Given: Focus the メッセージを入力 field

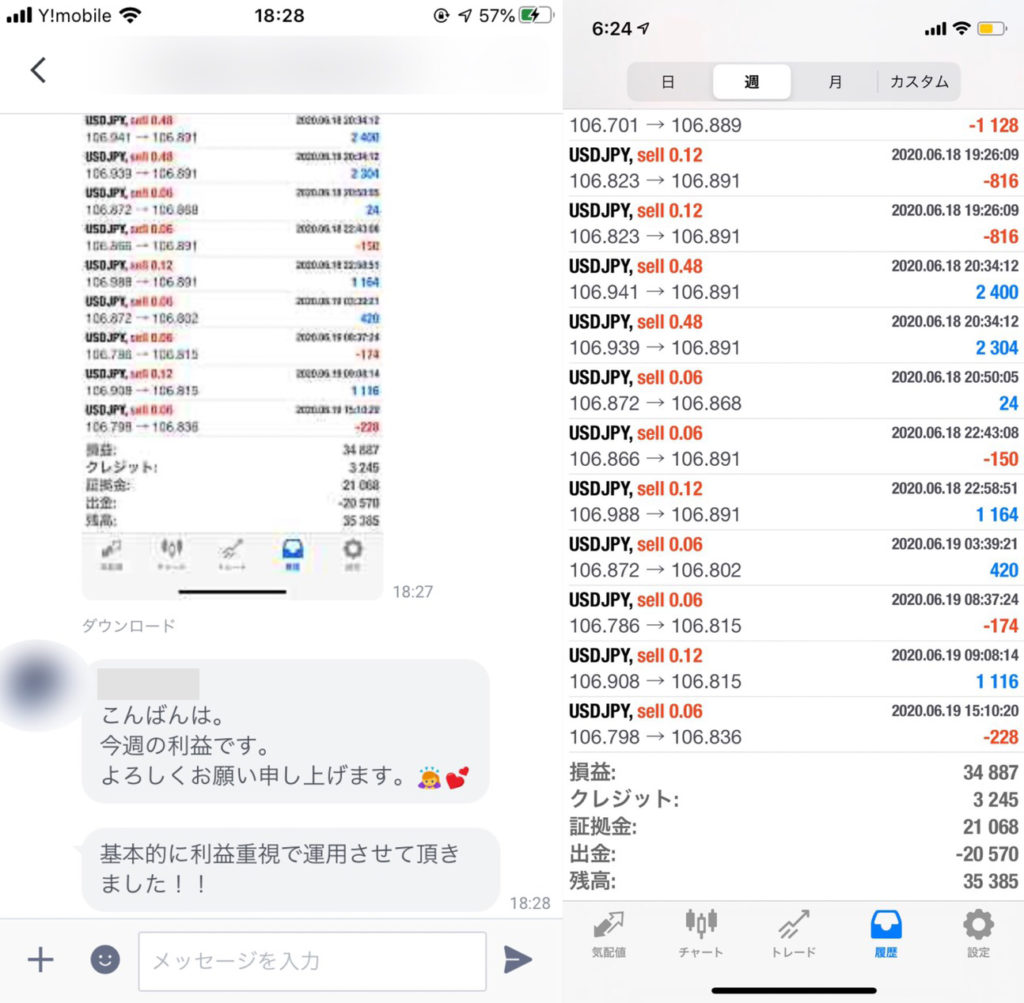Looking at the screenshot, I should pos(312,961).
